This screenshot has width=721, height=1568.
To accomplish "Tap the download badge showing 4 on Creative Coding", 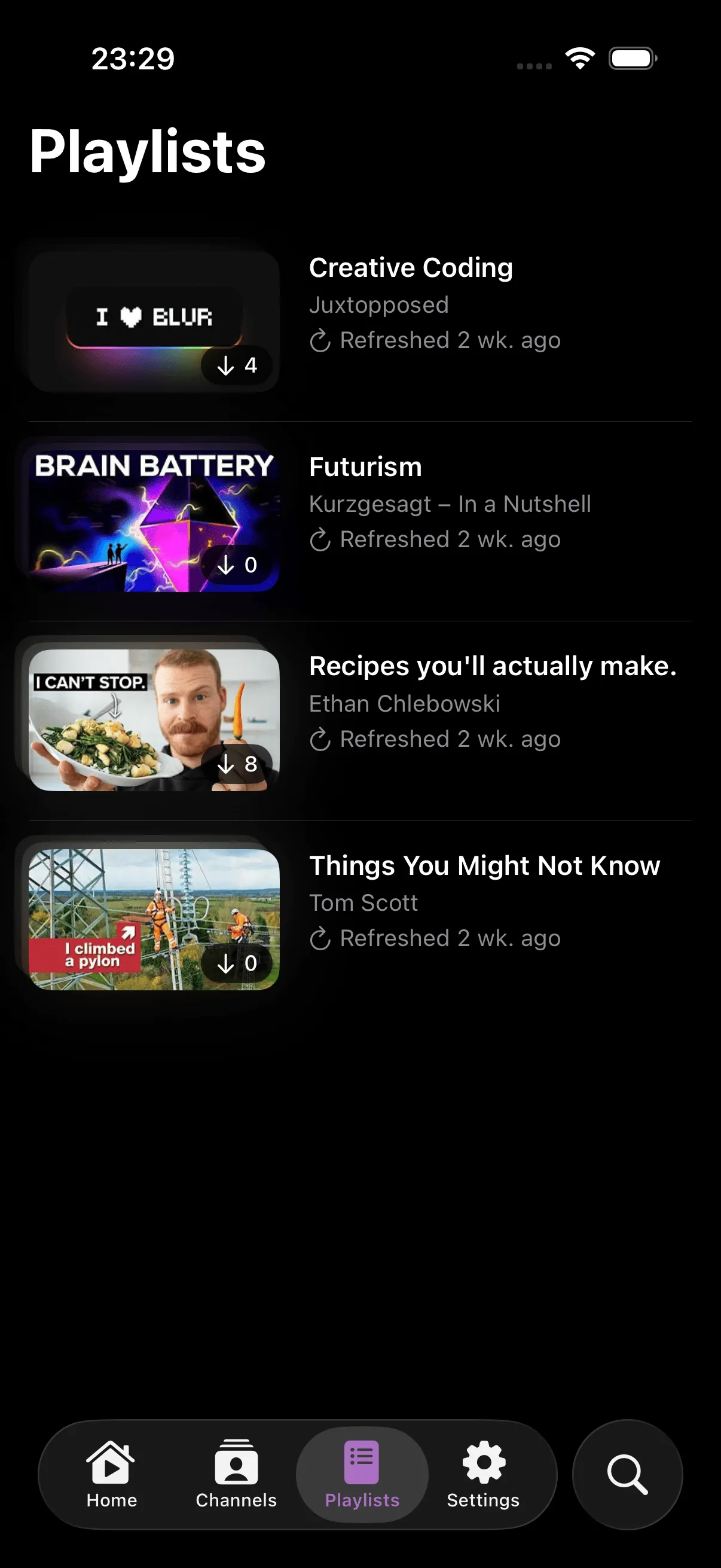I will [x=238, y=365].
